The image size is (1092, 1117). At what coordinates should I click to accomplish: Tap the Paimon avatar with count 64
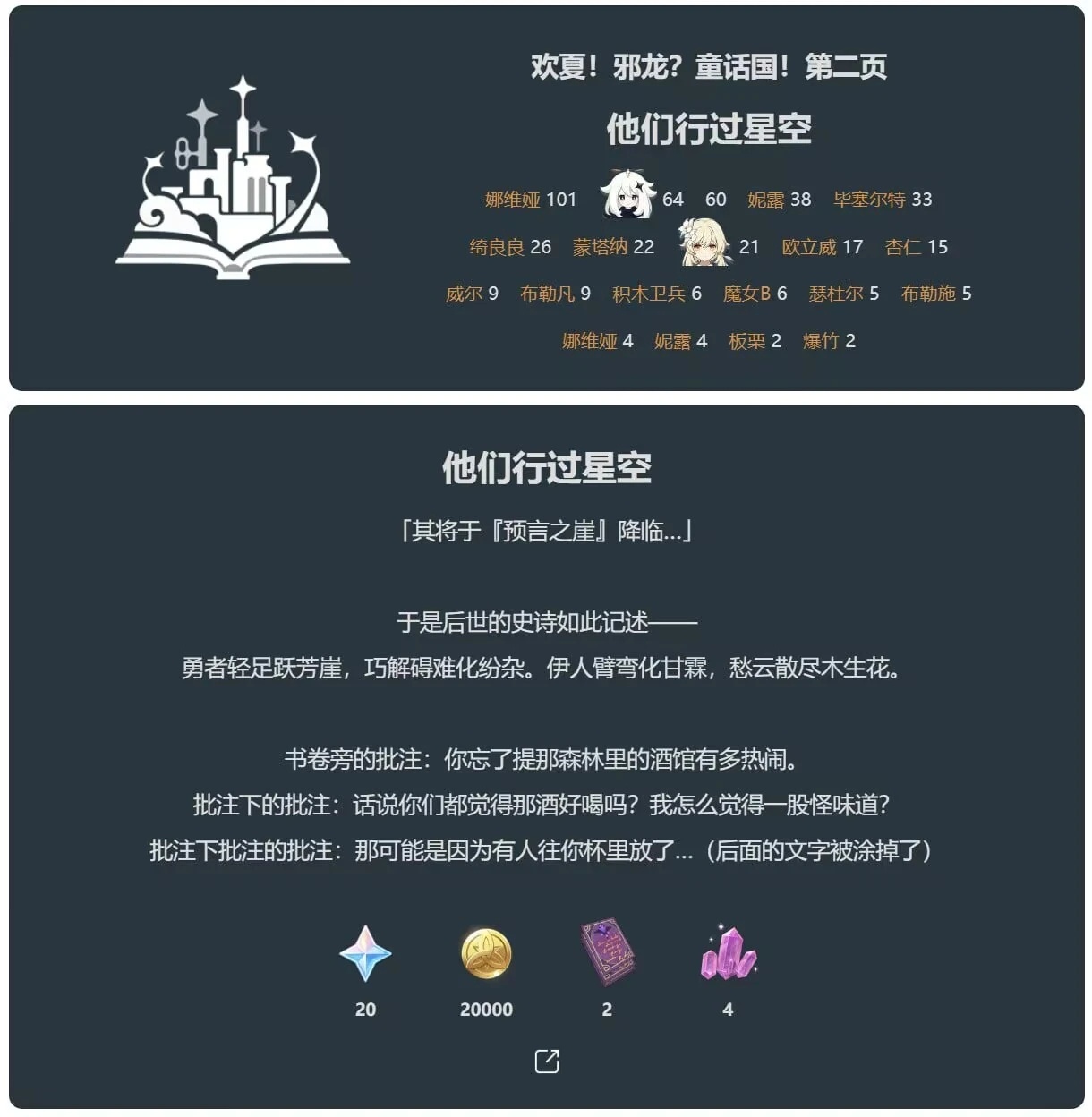[627, 194]
